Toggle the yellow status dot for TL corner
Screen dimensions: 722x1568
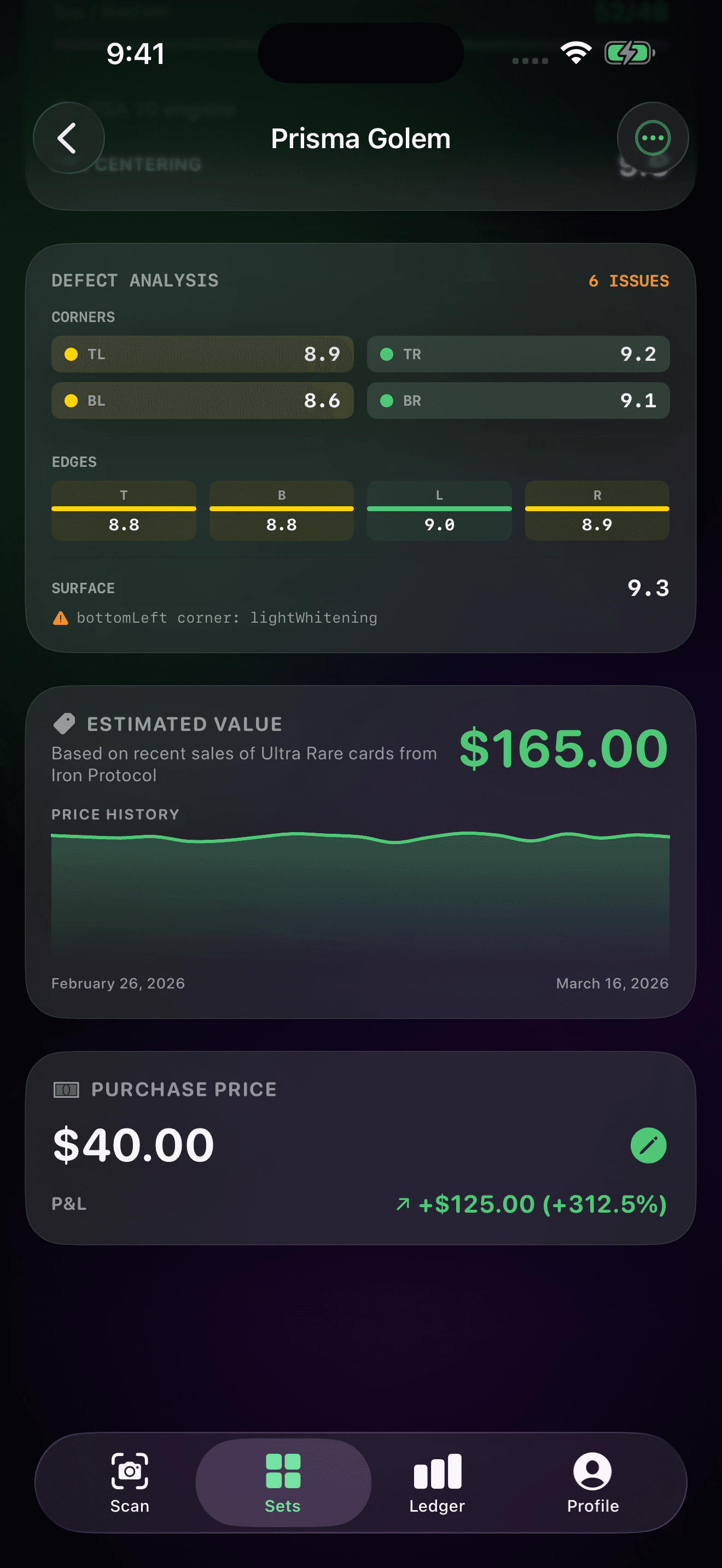pos(71,354)
